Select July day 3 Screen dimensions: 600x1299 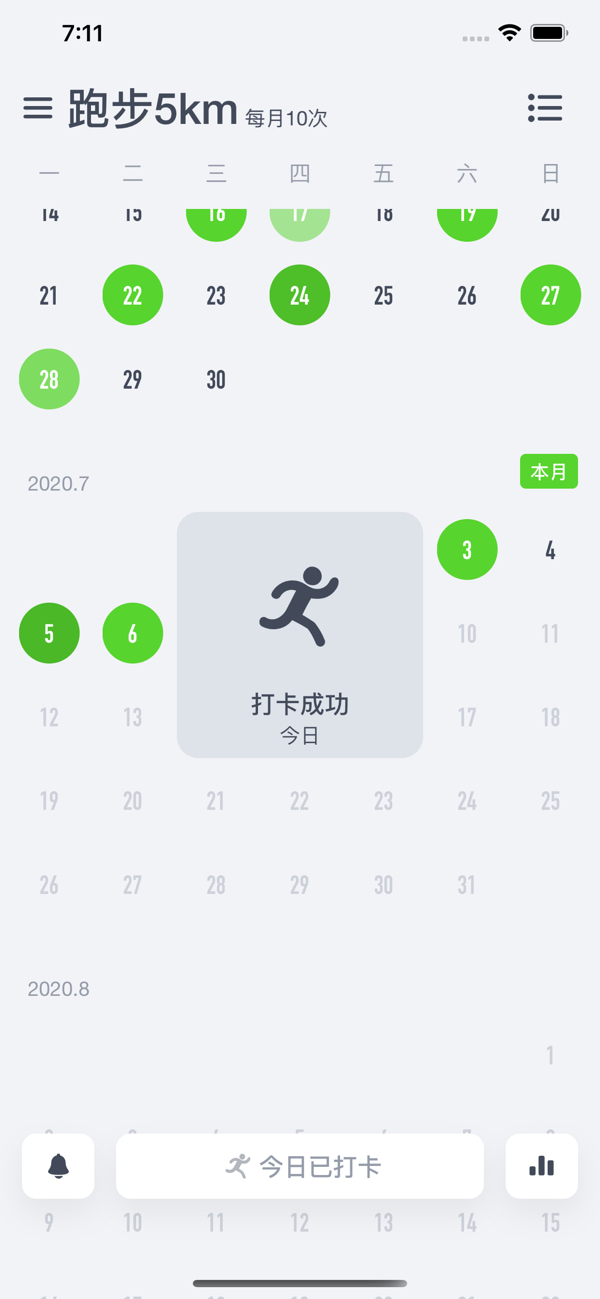(x=467, y=549)
